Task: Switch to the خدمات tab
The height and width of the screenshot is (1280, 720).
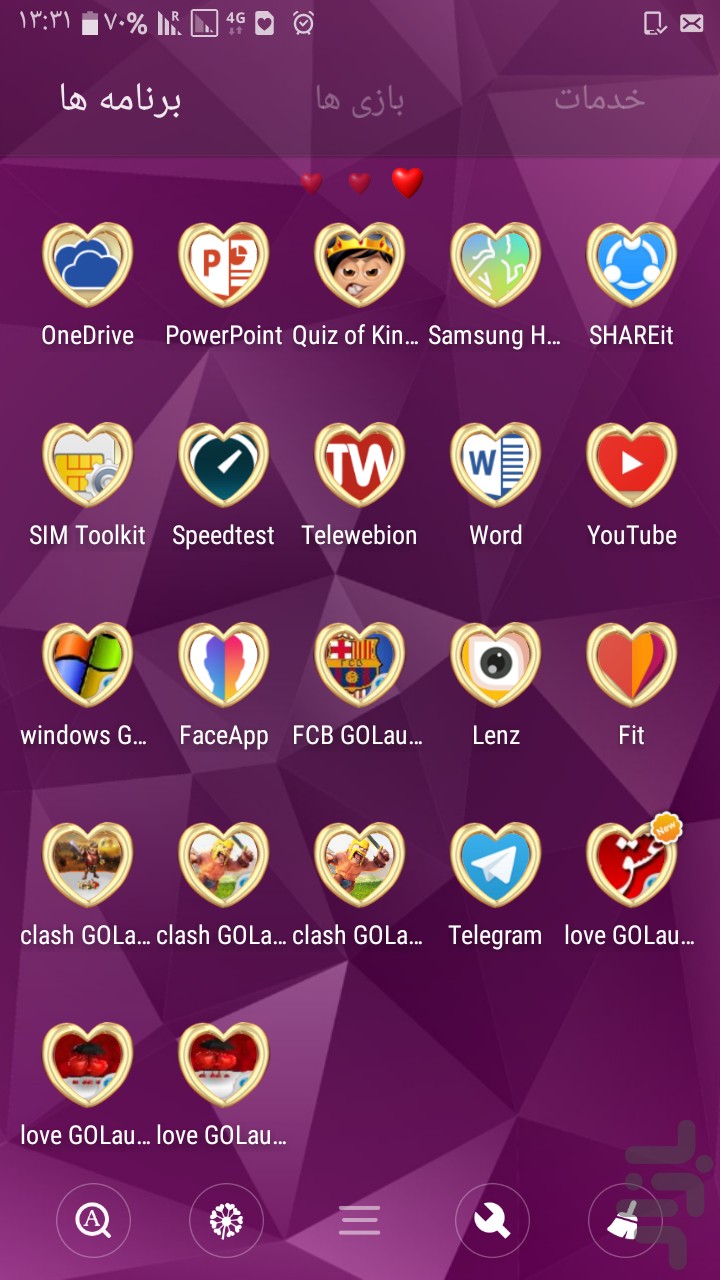Action: [x=600, y=98]
